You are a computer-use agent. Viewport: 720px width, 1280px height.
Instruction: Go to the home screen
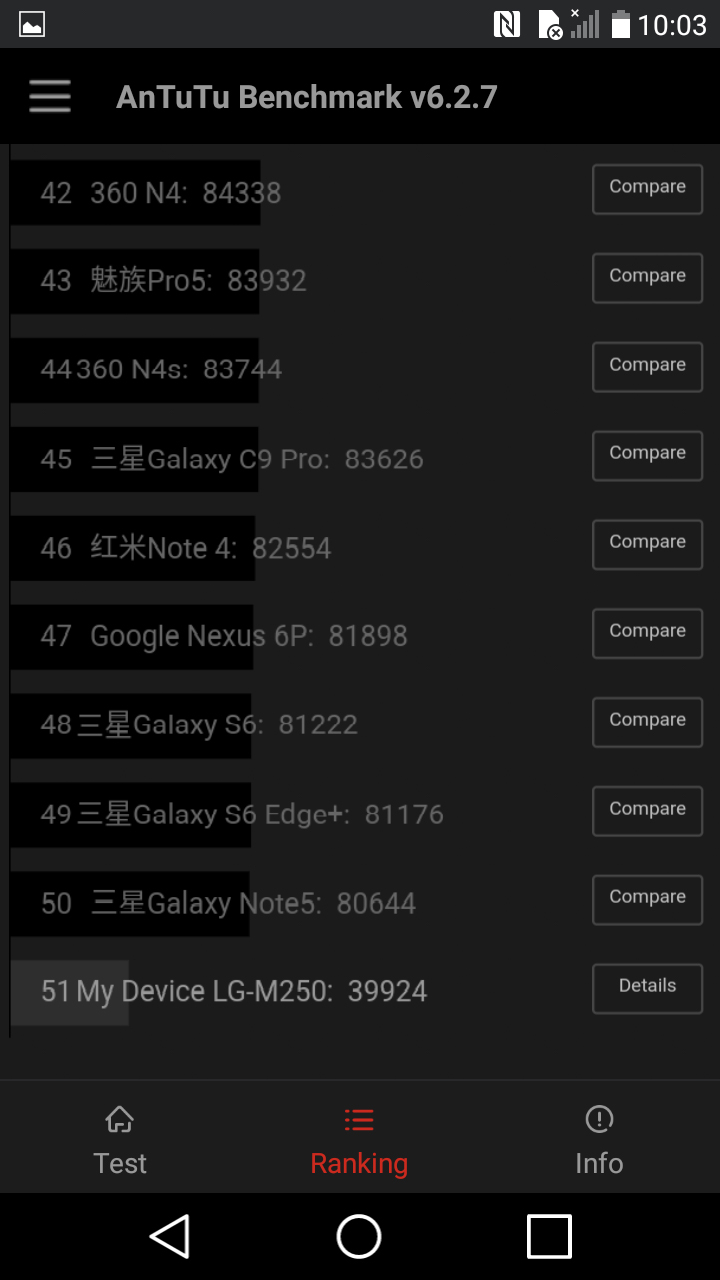coord(359,1236)
